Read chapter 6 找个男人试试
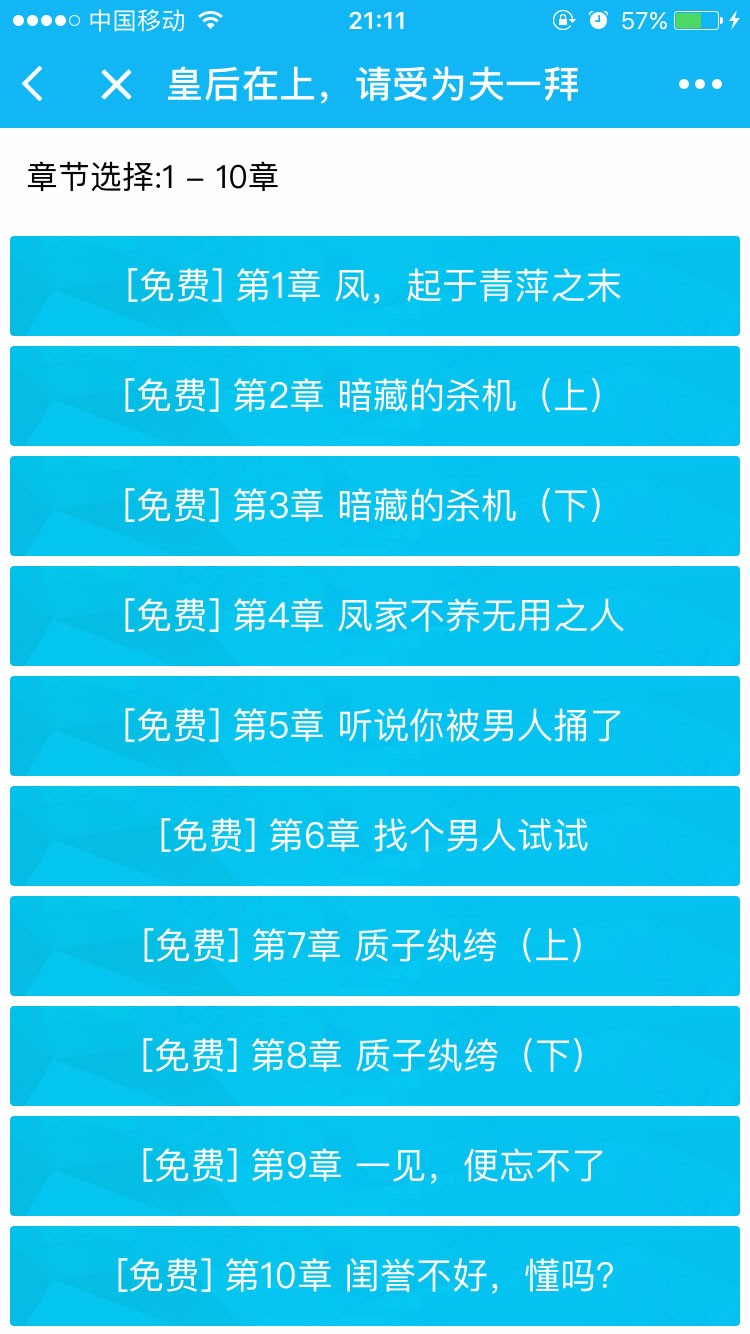Viewport: 750px width, 1334px height. tap(375, 836)
